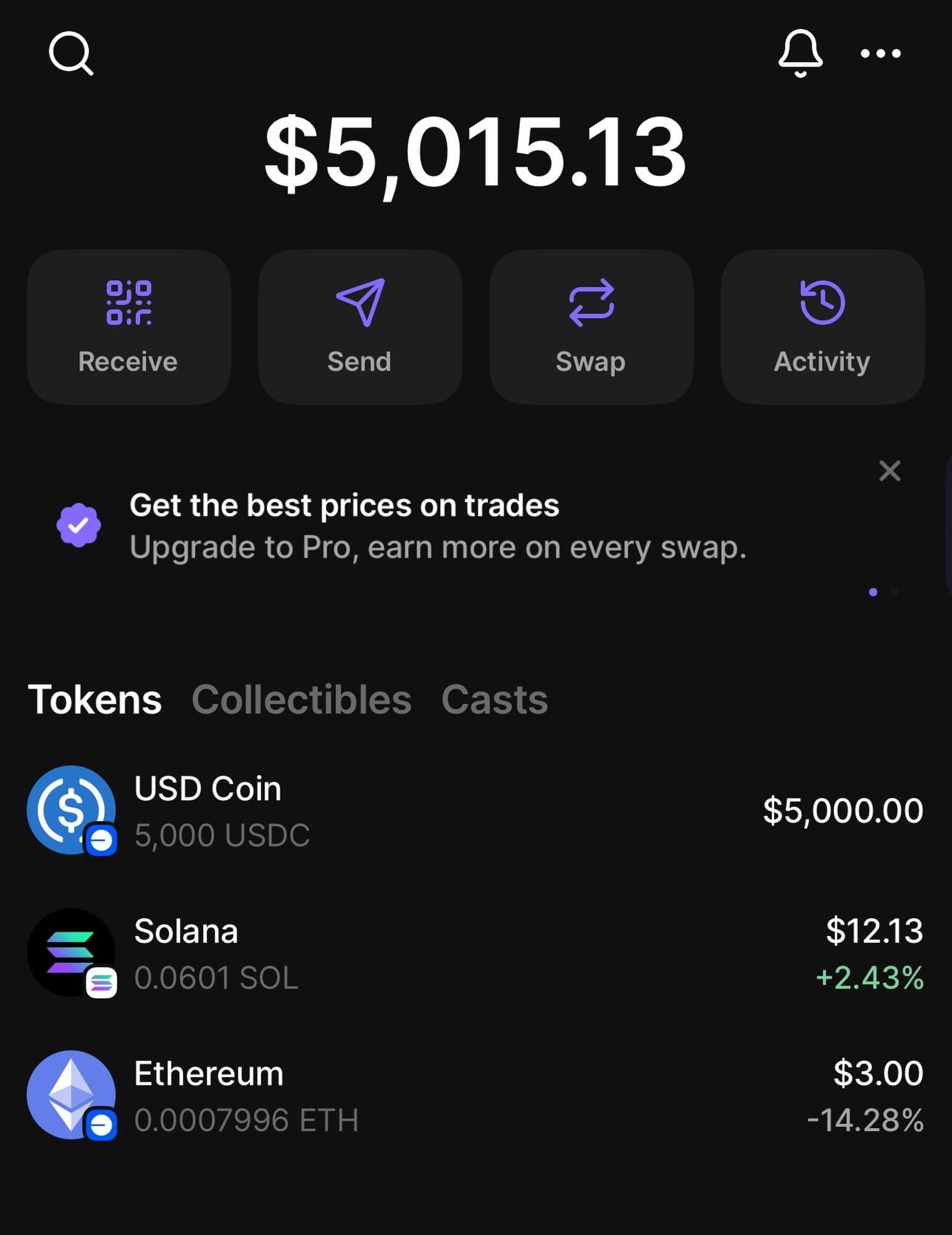Switch to the Collectibles tab
Image resolution: width=952 pixels, height=1235 pixels.
coord(301,700)
